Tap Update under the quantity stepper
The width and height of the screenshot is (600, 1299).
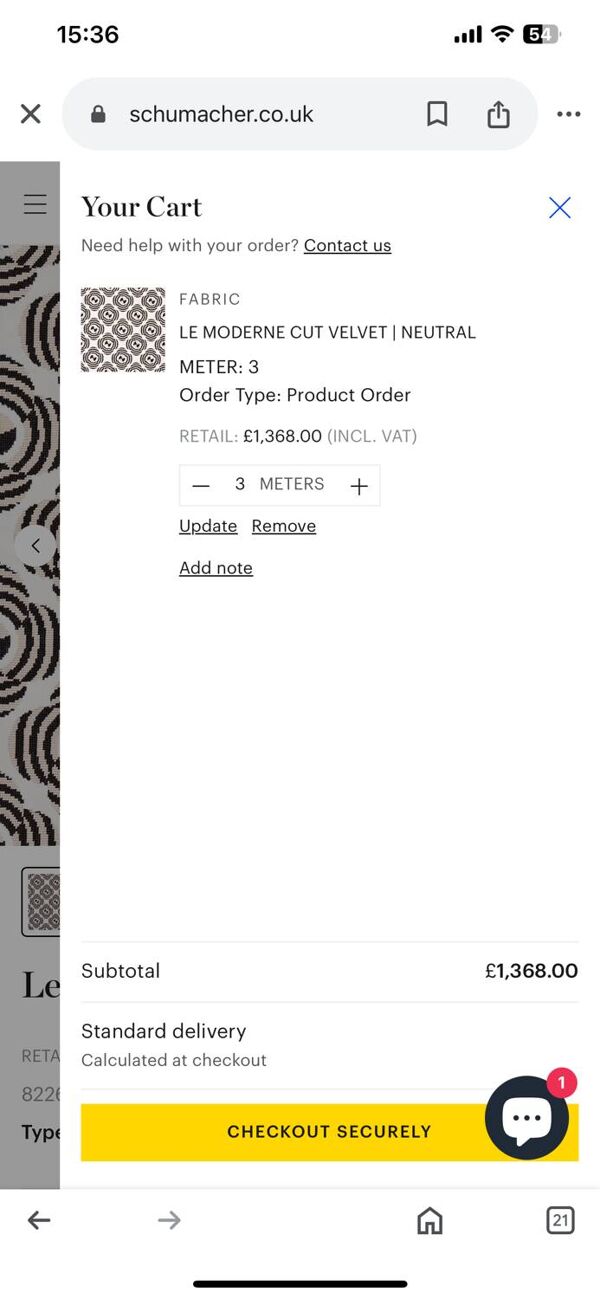208,526
